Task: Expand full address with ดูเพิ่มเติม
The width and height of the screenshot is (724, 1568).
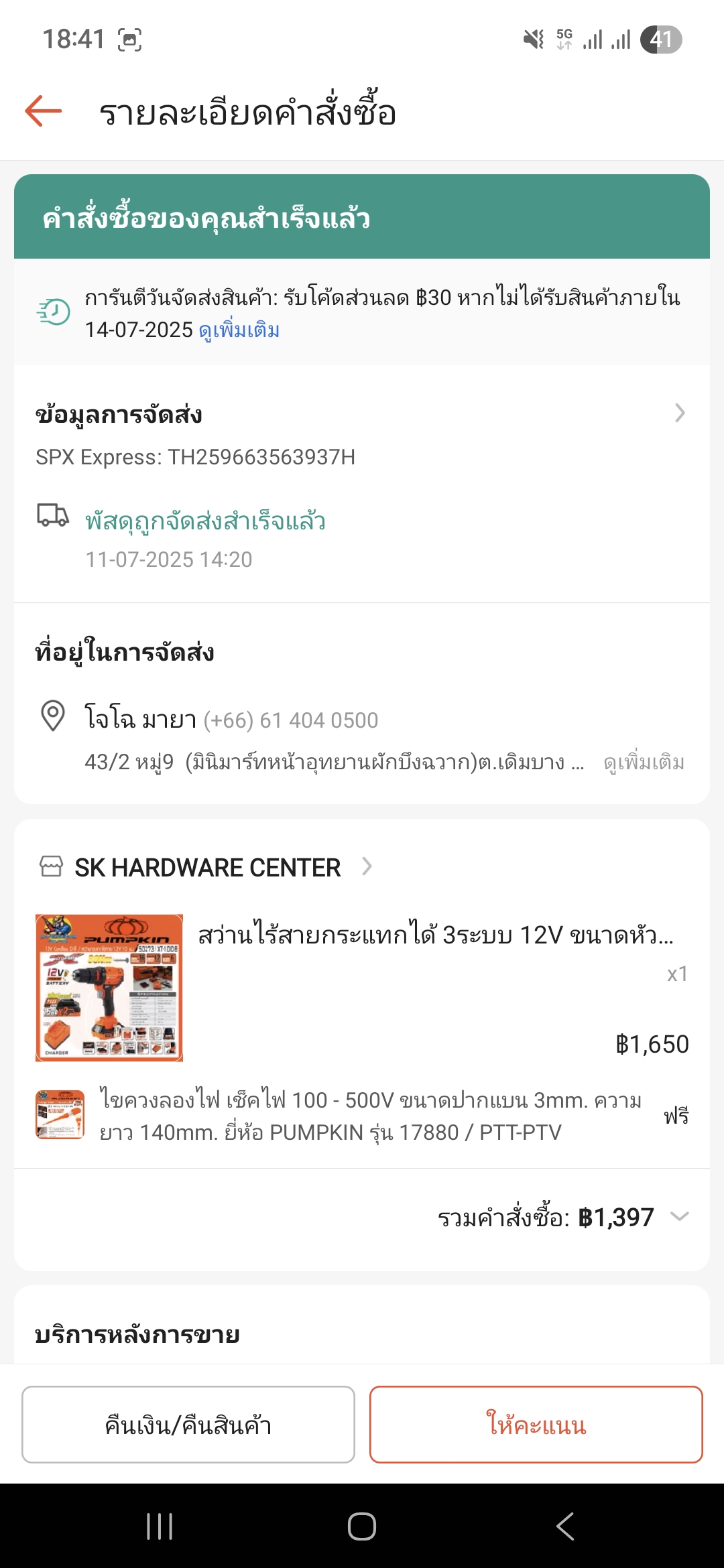Action: point(644,763)
